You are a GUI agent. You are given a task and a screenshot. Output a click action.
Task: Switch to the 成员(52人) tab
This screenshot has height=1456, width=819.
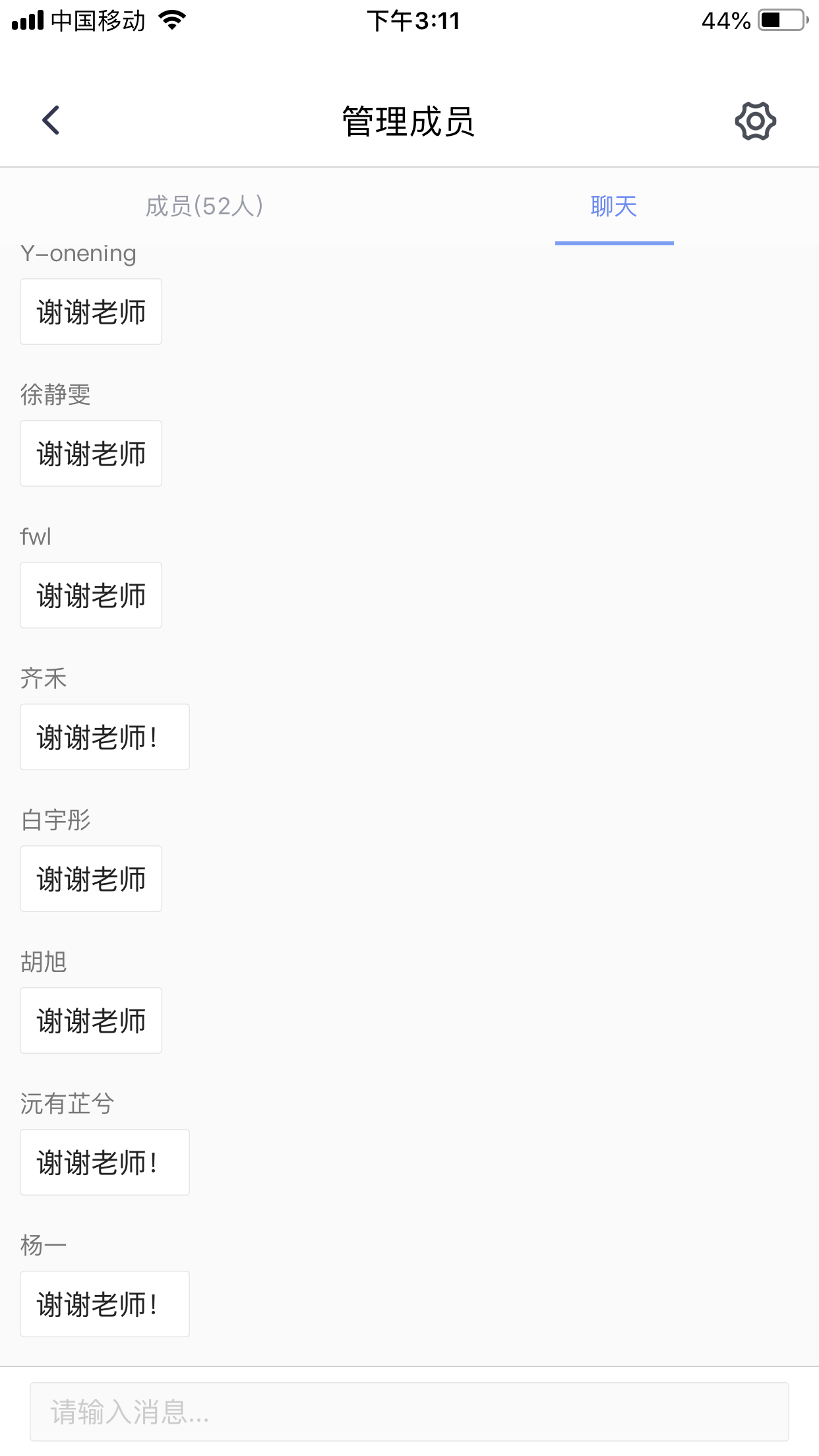pos(204,206)
